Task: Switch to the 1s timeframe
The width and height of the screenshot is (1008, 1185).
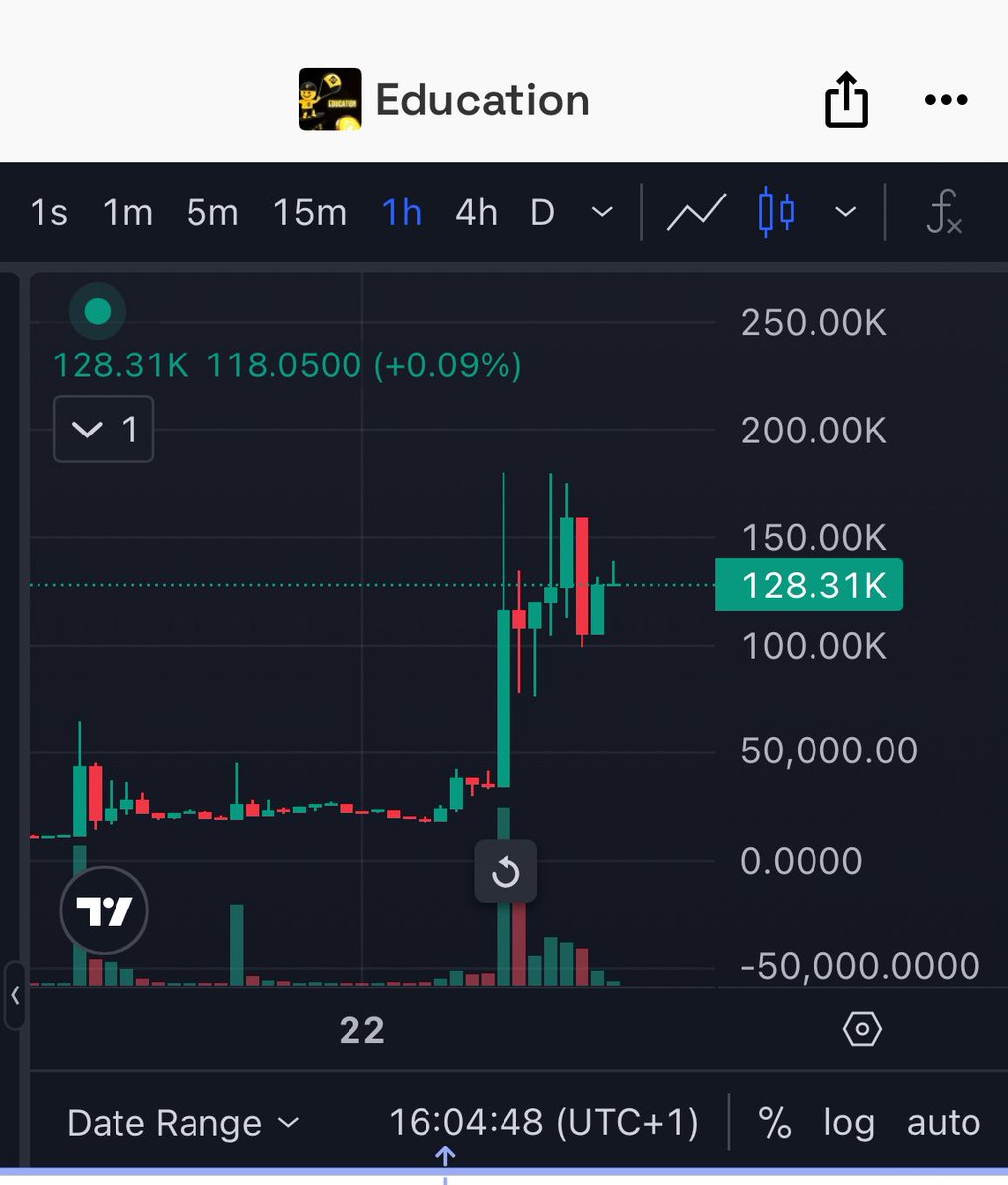Action: 48,212
